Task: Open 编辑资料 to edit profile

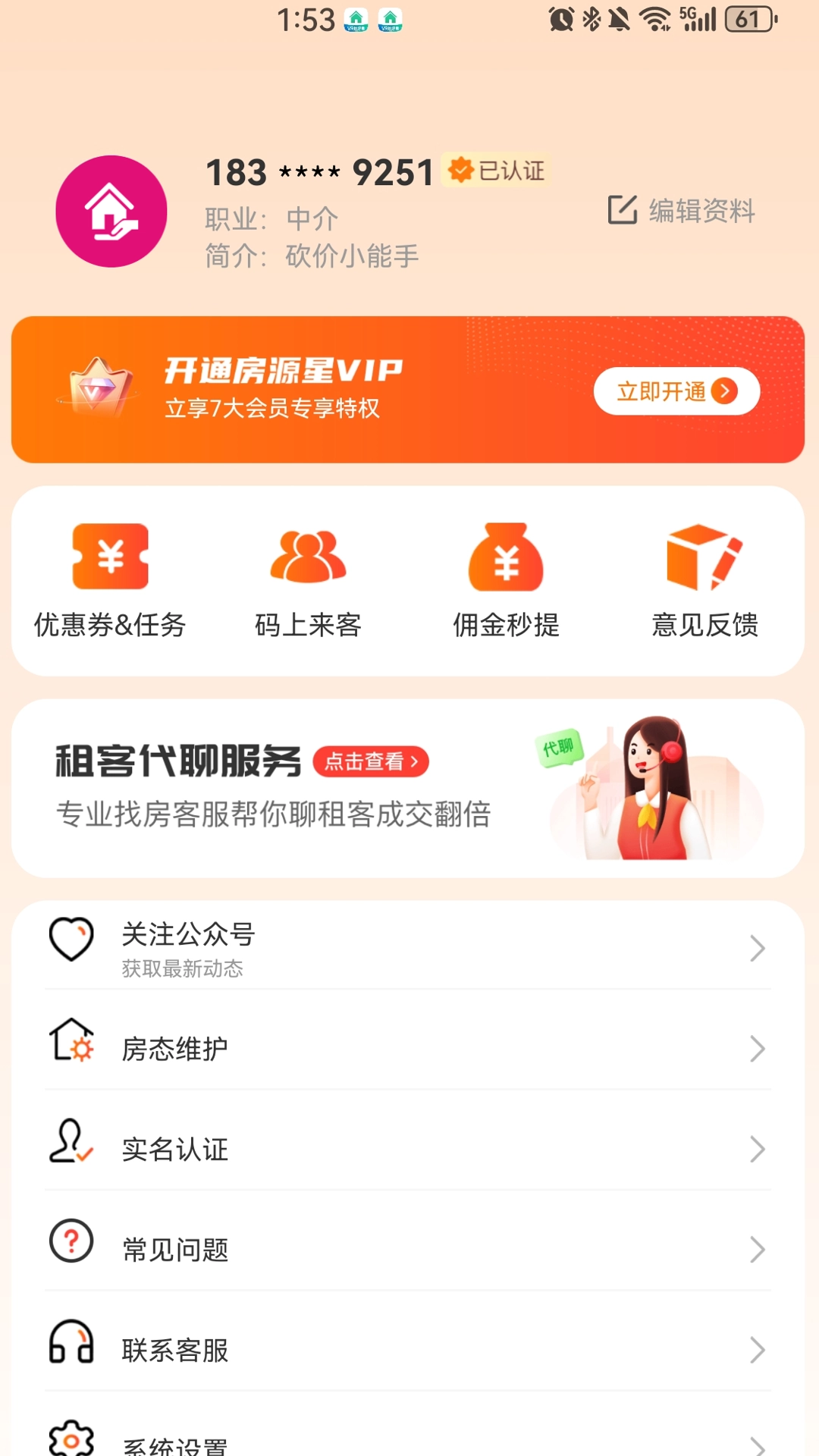Action: click(681, 212)
